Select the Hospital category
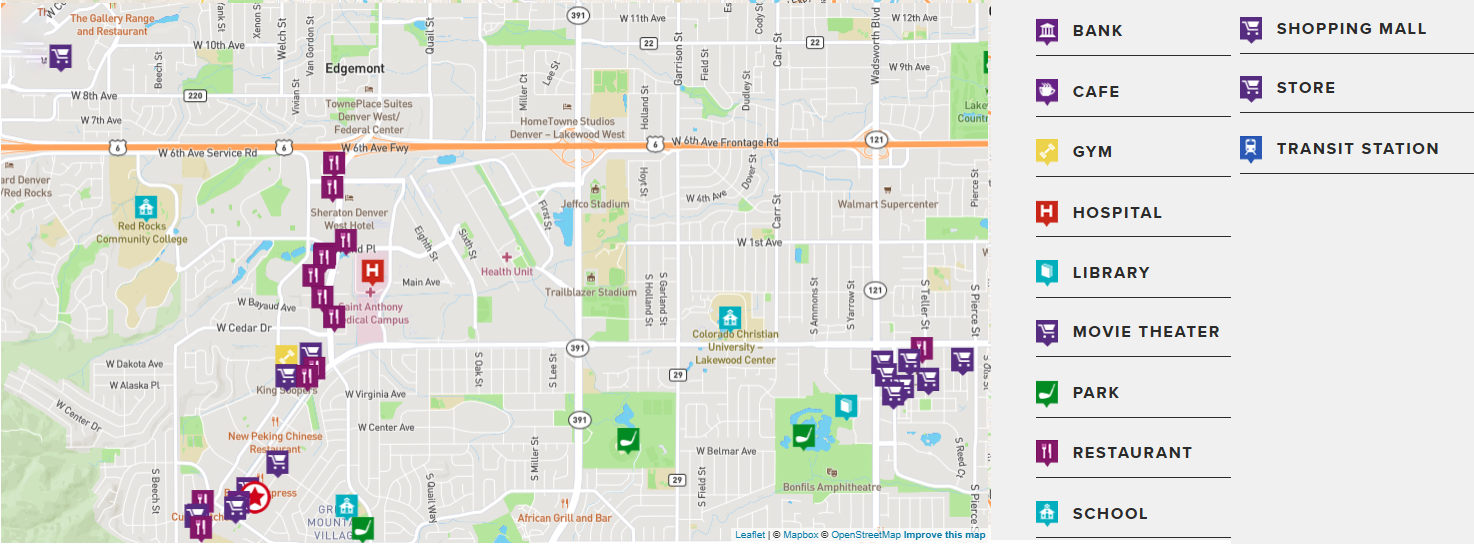The width and height of the screenshot is (1474, 544). 1116,213
